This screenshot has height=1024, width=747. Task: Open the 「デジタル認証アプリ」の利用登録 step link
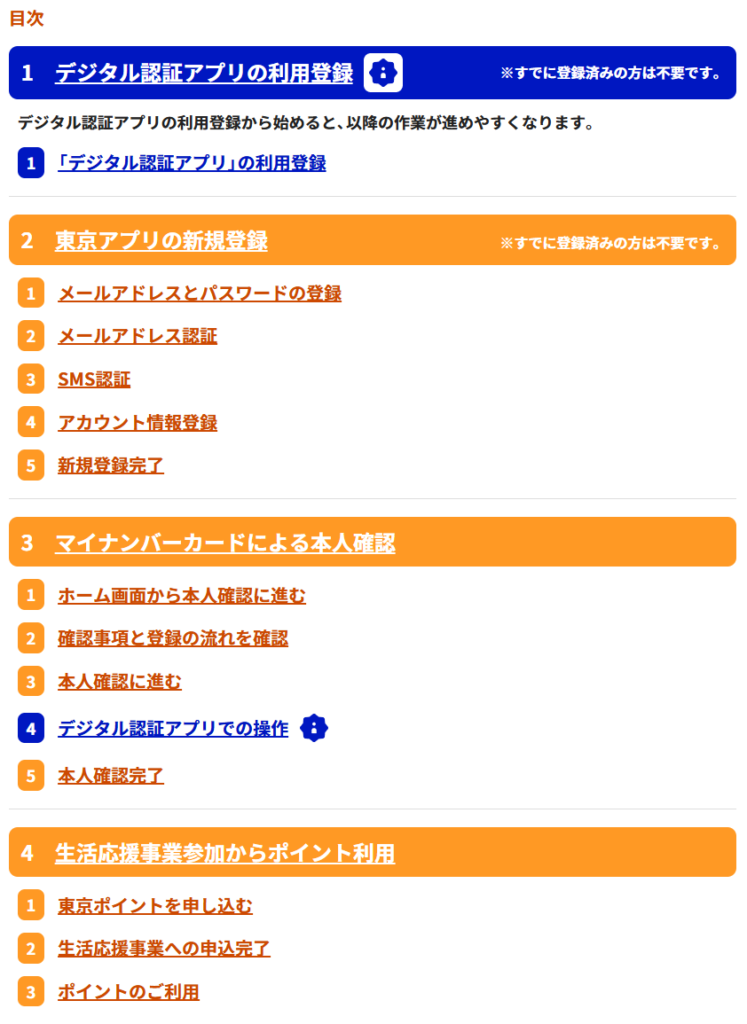[x=191, y=163]
